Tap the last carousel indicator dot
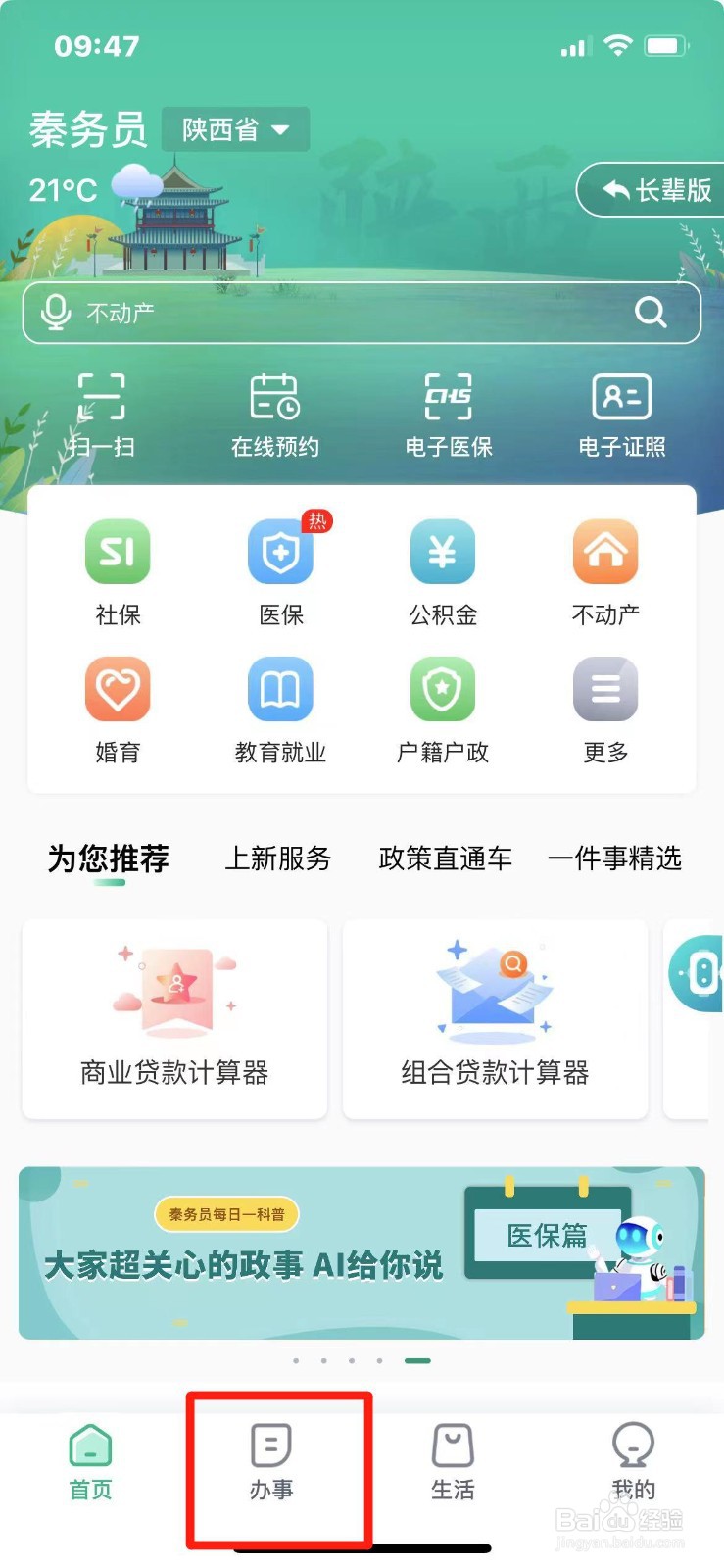The image size is (724, 1568). tap(415, 1360)
